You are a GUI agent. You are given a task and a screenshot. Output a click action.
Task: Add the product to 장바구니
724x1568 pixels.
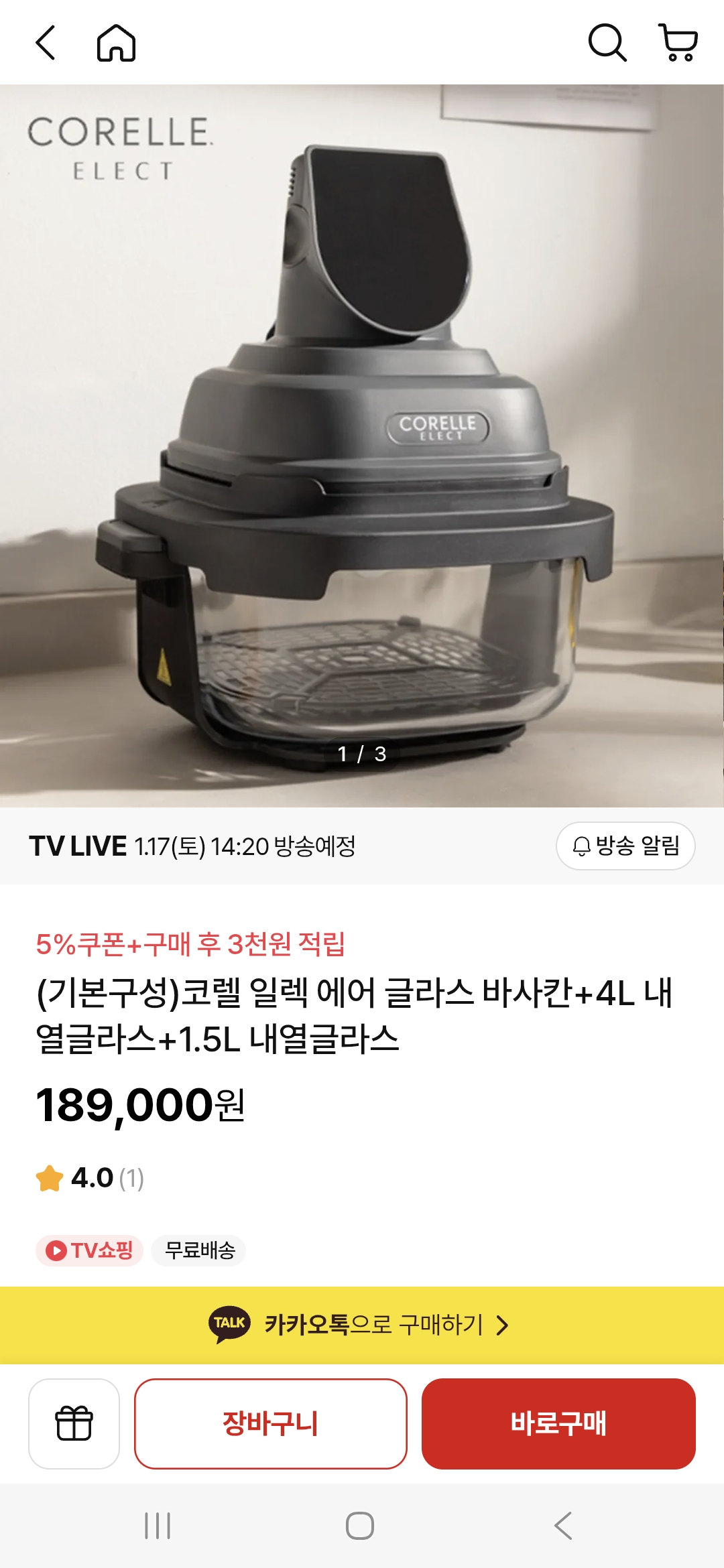[x=270, y=1423]
